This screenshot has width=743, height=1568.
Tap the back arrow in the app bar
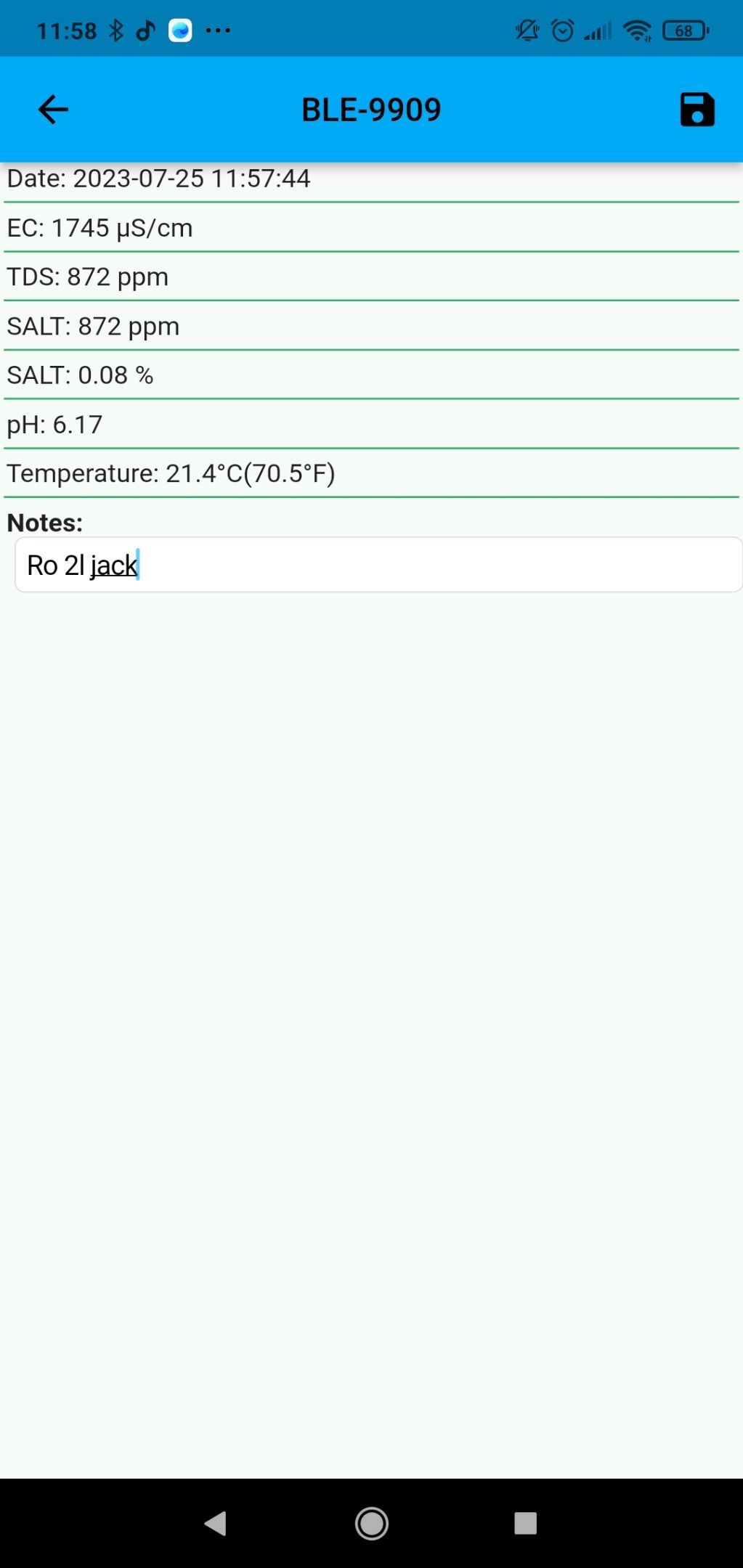click(x=53, y=110)
